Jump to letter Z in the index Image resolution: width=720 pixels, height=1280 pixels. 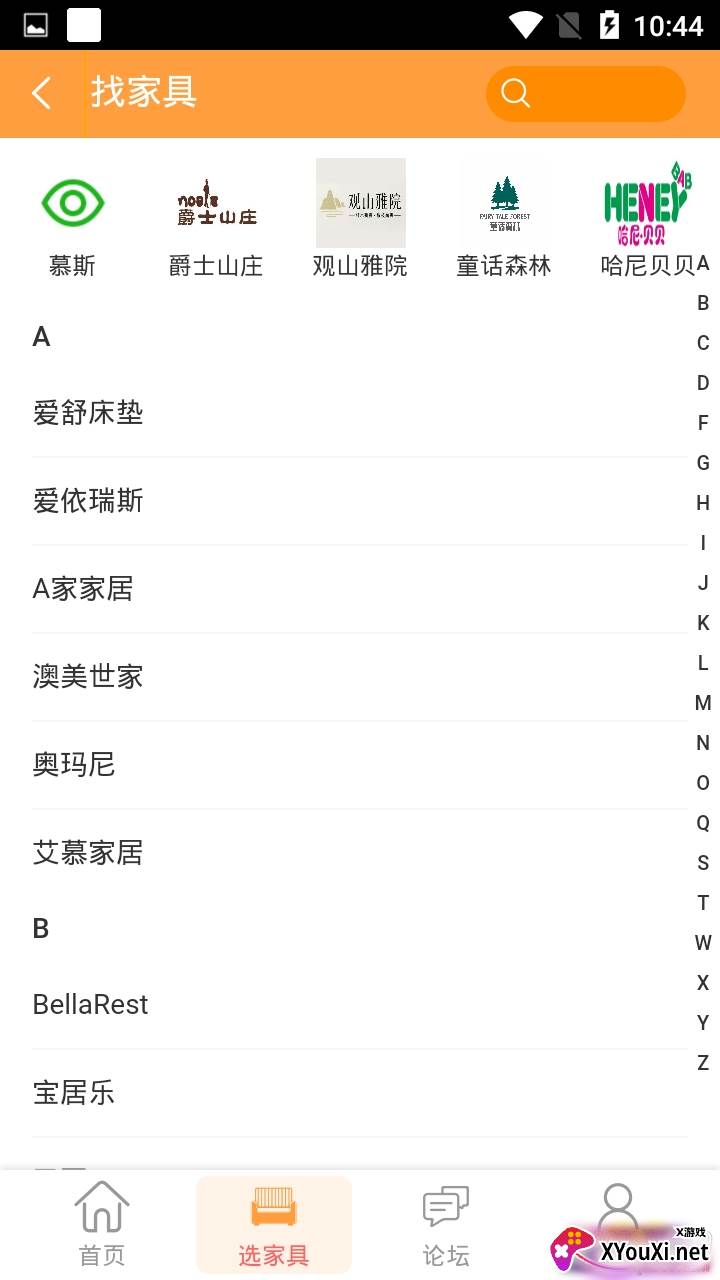[703, 1063]
